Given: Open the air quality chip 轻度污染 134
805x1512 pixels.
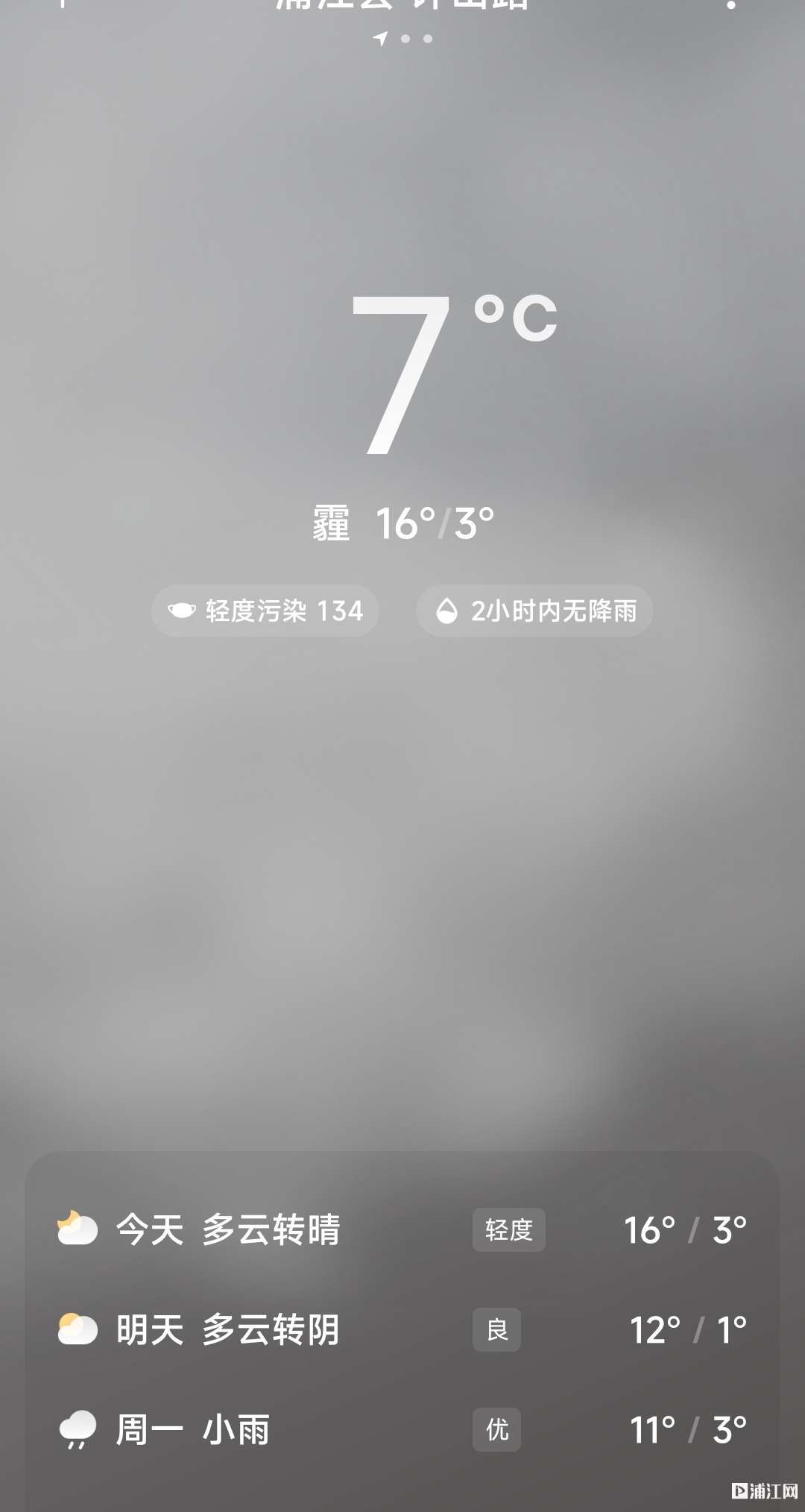Looking at the screenshot, I should point(265,611).
